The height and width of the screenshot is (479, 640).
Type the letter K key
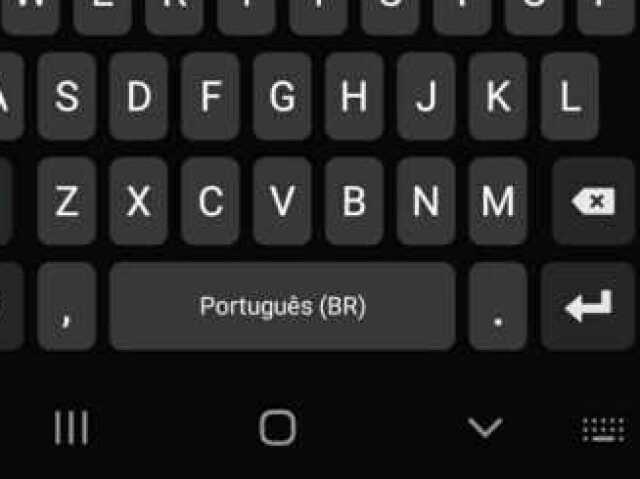(498, 97)
